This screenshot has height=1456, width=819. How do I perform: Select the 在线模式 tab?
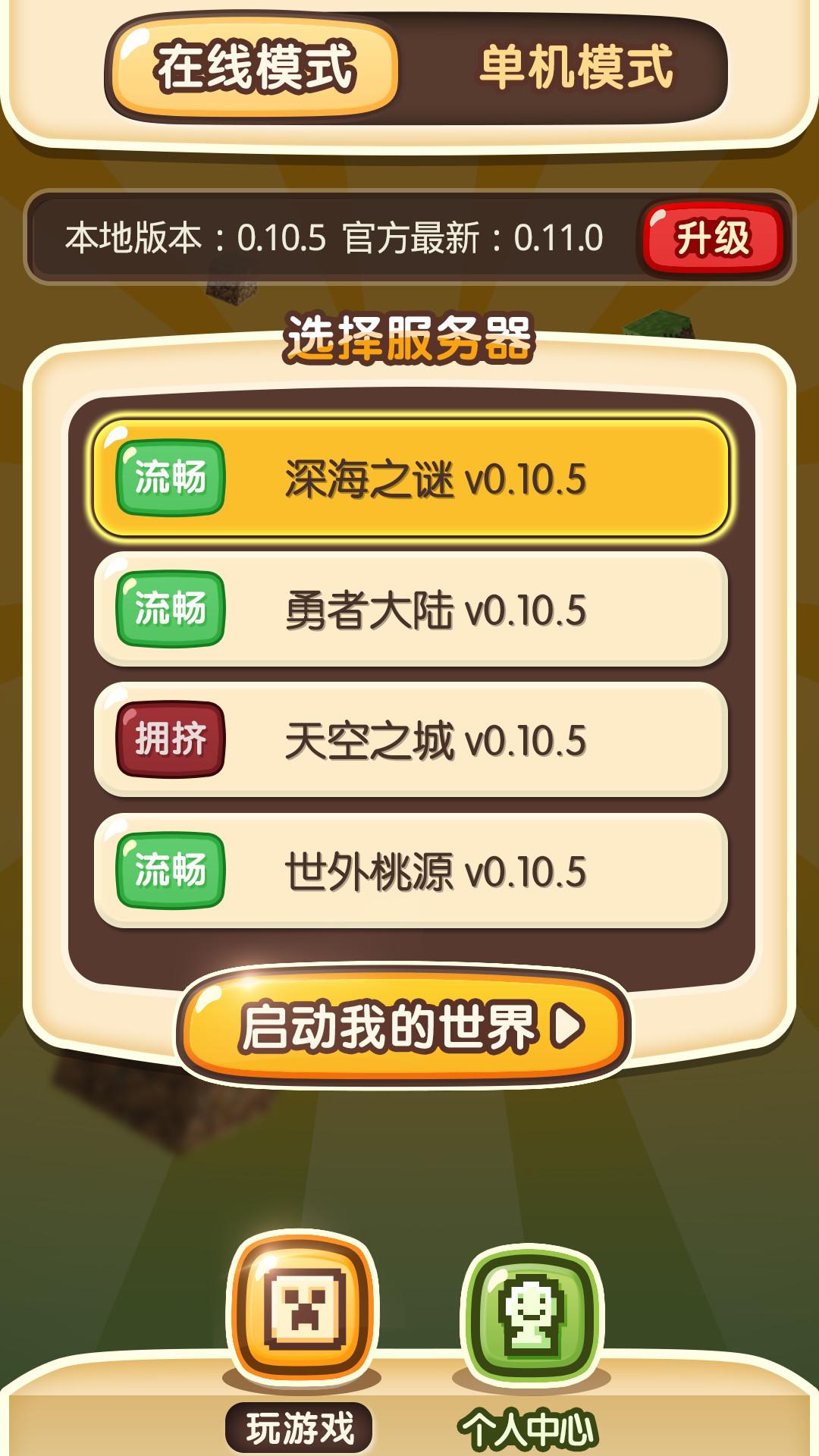click(255, 67)
